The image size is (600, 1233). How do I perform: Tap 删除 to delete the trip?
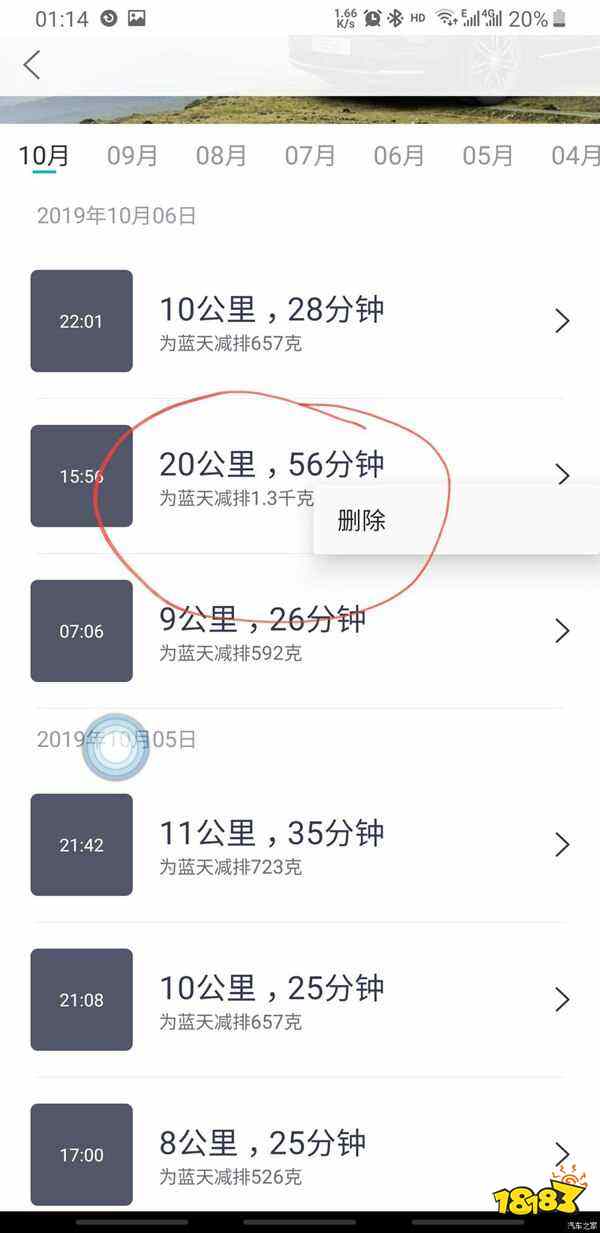pos(362,521)
